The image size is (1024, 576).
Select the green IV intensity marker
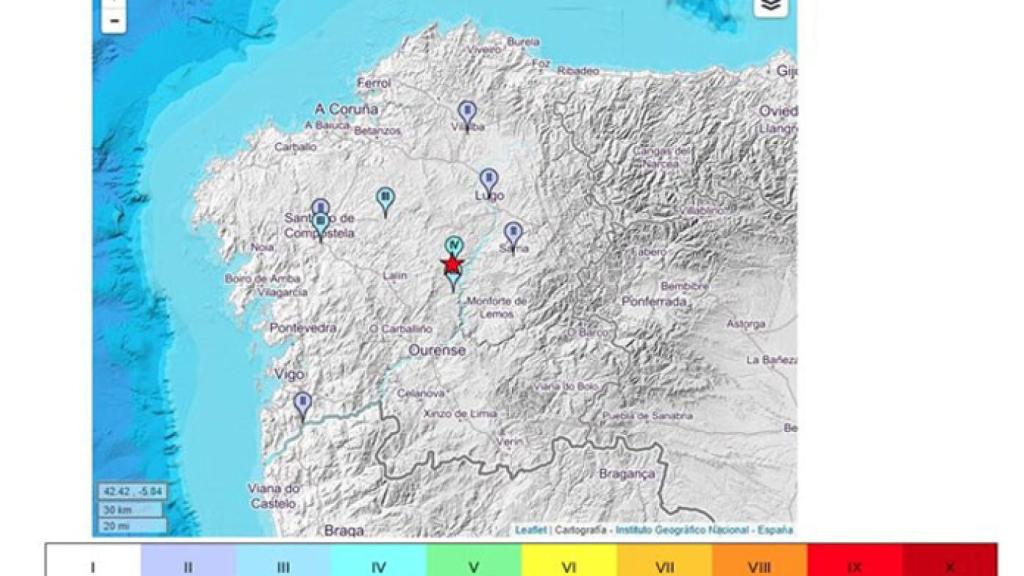(x=454, y=244)
